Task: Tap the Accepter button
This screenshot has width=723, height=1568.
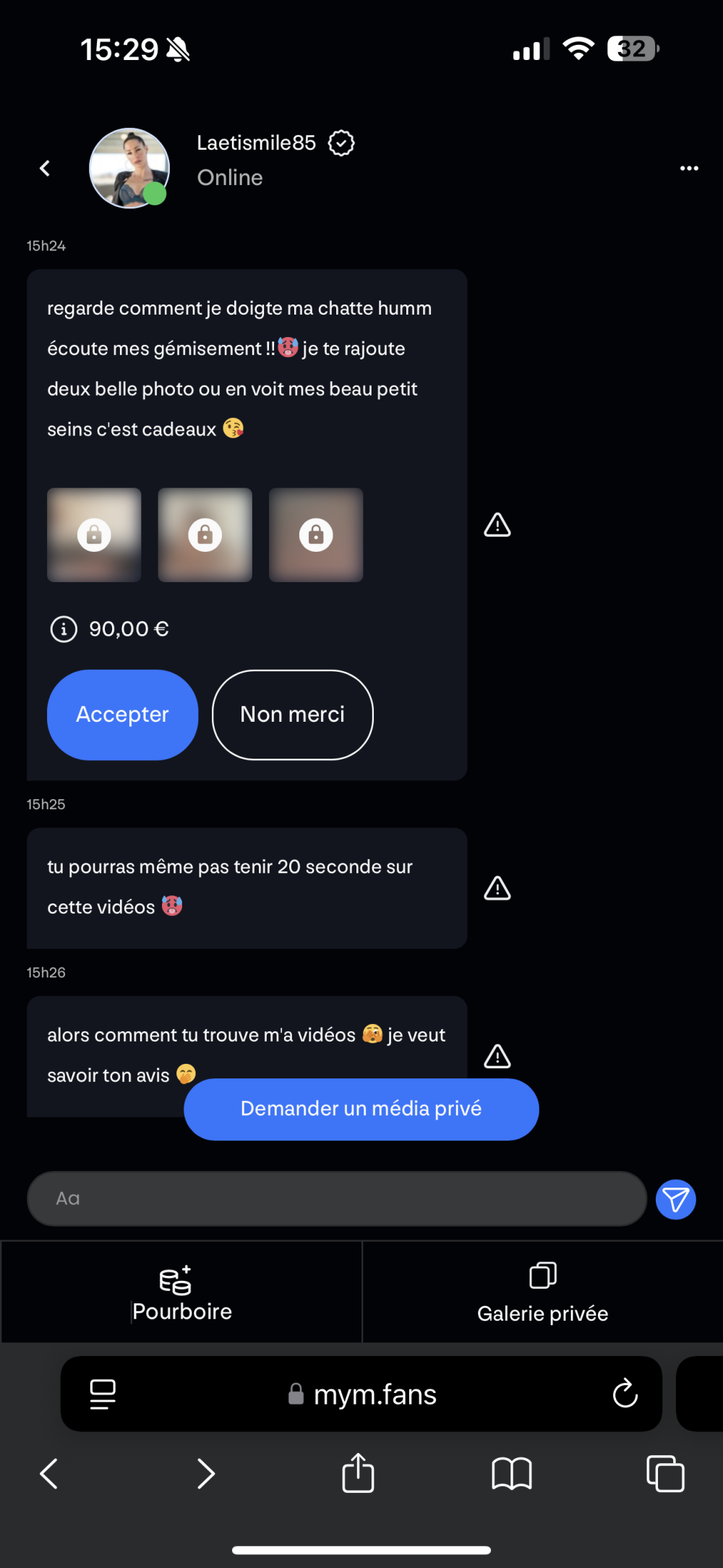Action: pyautogui.click(x=122, y=715)
